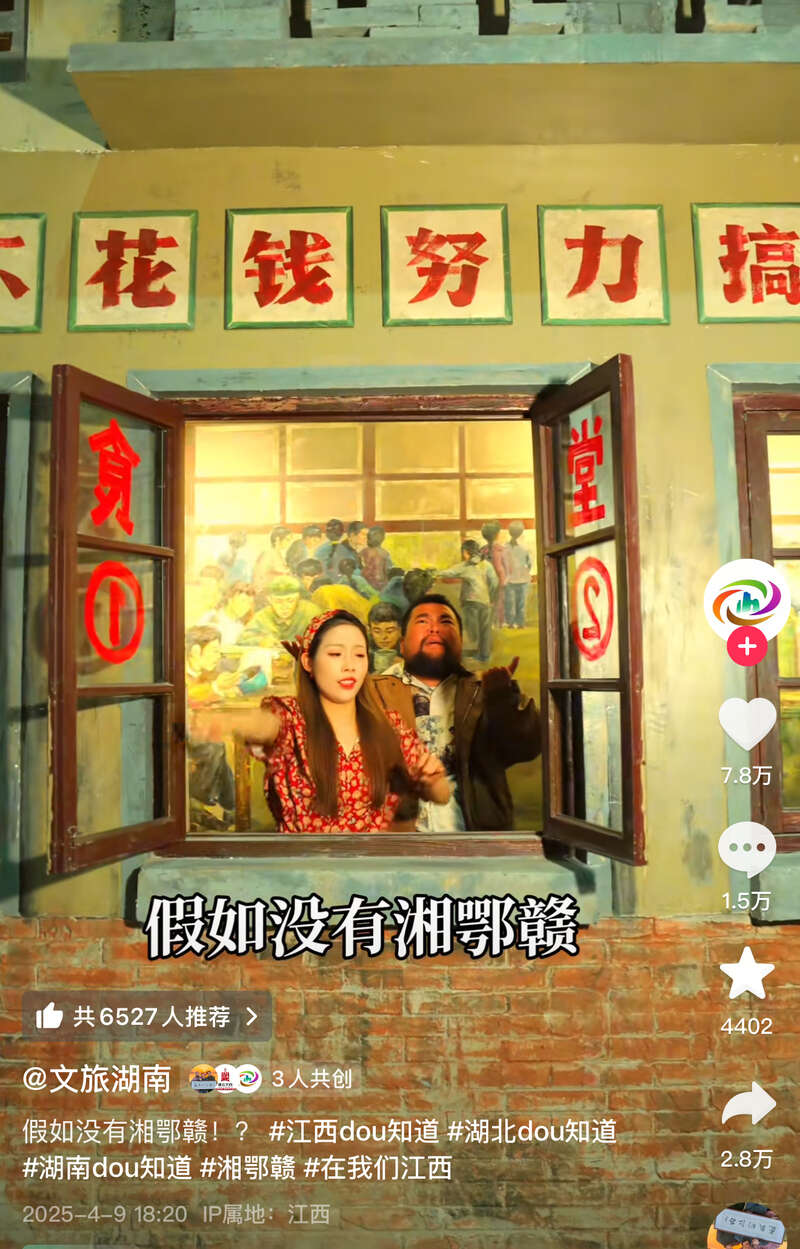800x1249 pixels.
Task: Open the rotating music disc
Action: point(746,1230)
